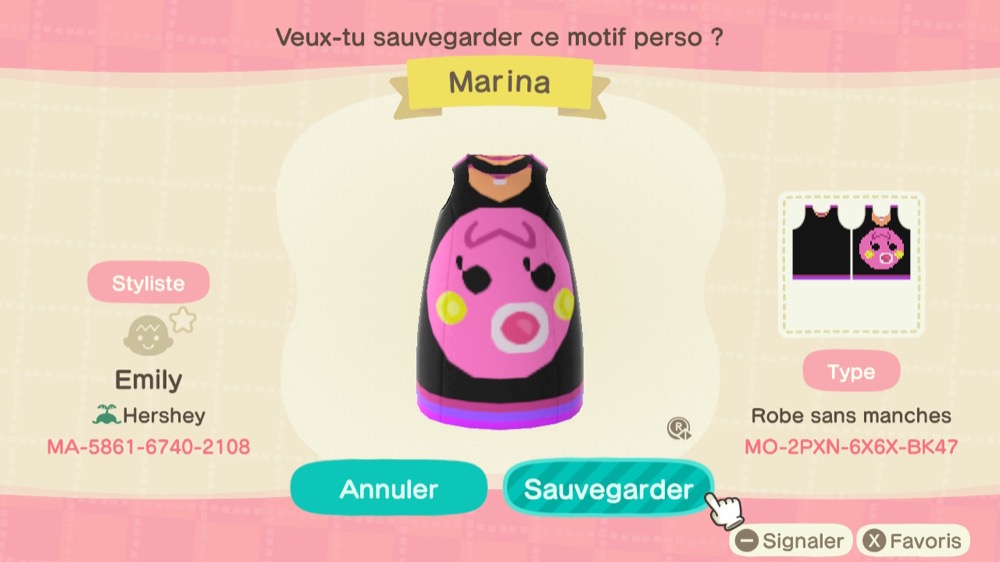Screen dimensions: 1000x562
Task: Cancel with the Annuler button
Action: click(388, 489)
